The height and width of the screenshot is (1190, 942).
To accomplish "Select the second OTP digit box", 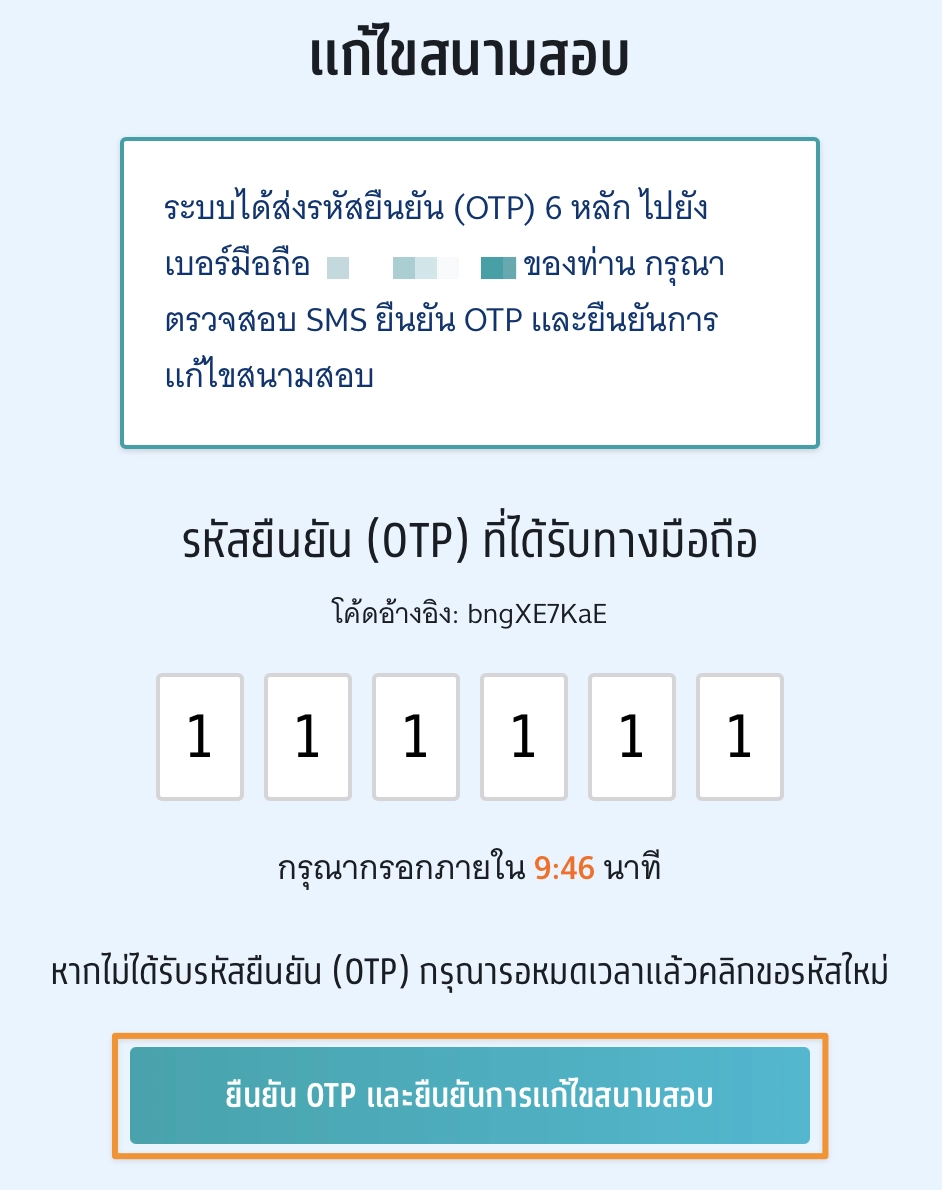I will tap(308, 737).
